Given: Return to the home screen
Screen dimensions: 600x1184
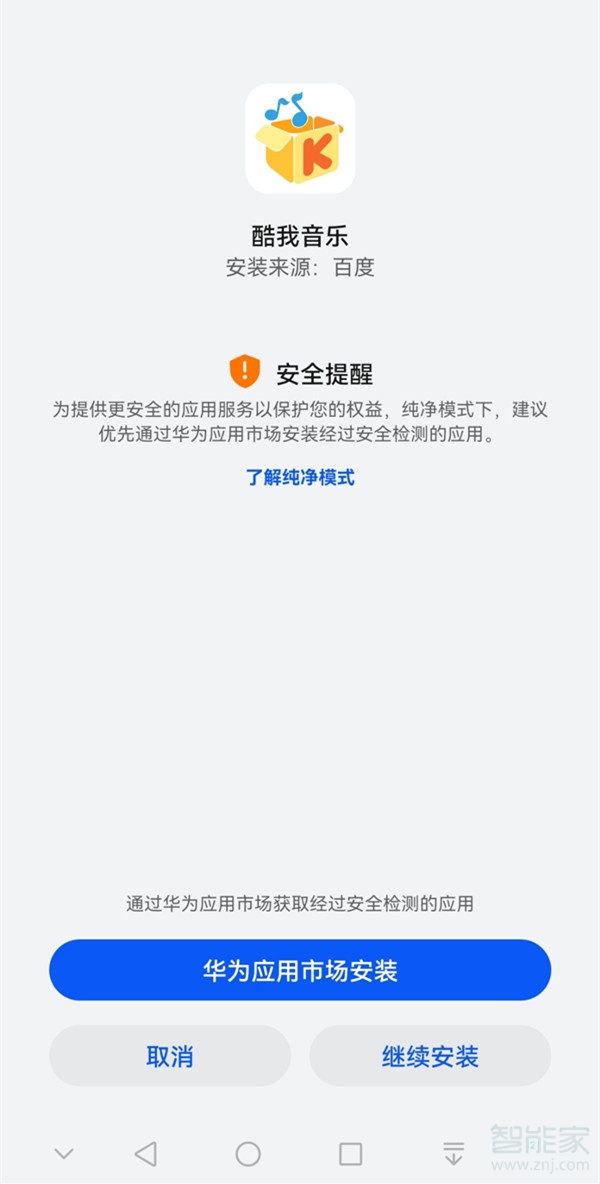Looking at the screenshot, I should 248,1154.
